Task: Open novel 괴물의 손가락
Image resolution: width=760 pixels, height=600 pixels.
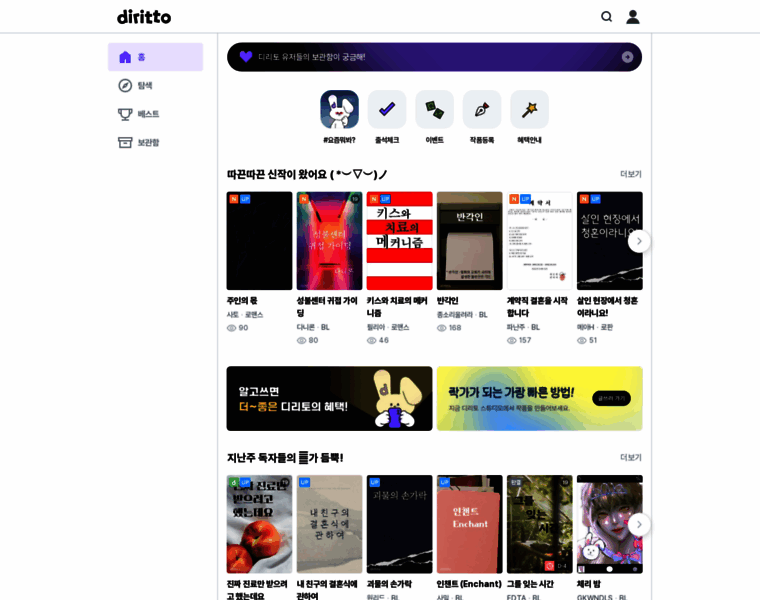Action: pos(399,524)
